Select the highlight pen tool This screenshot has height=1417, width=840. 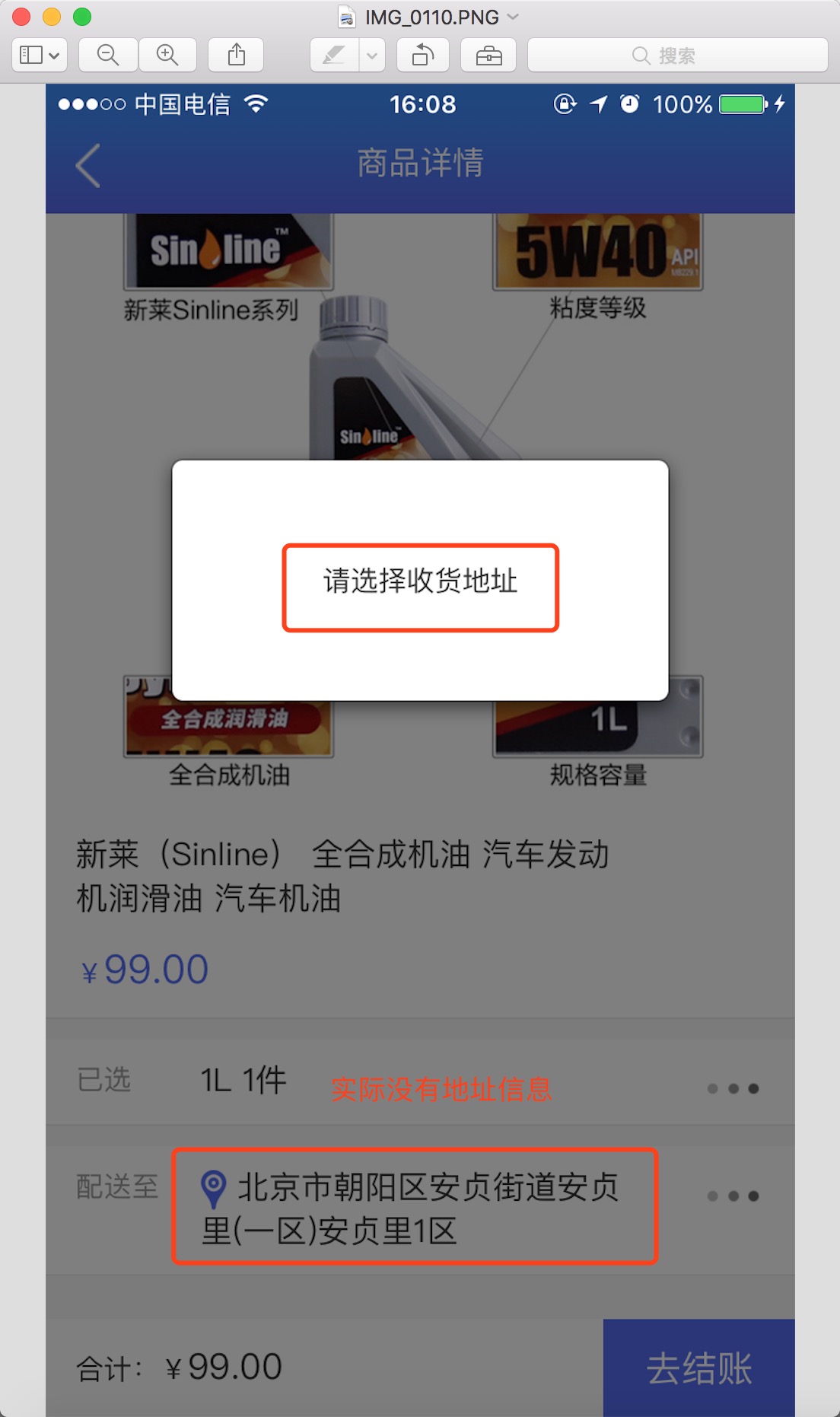point(334,55)
